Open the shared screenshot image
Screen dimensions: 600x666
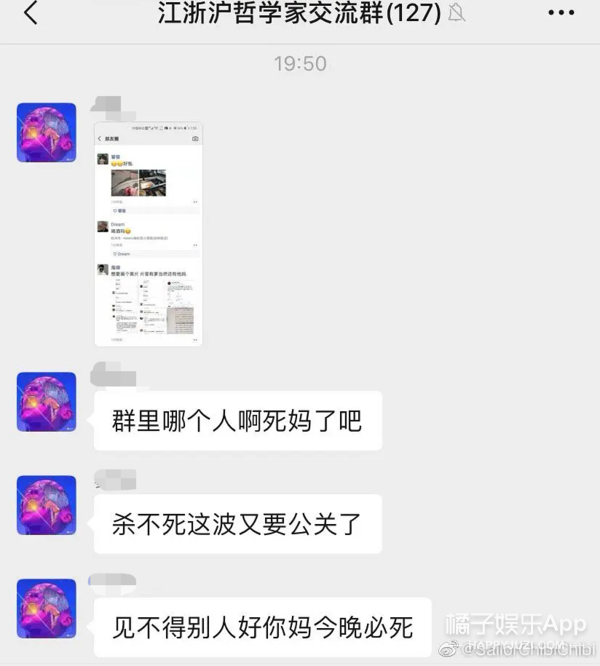pos(148,234)
